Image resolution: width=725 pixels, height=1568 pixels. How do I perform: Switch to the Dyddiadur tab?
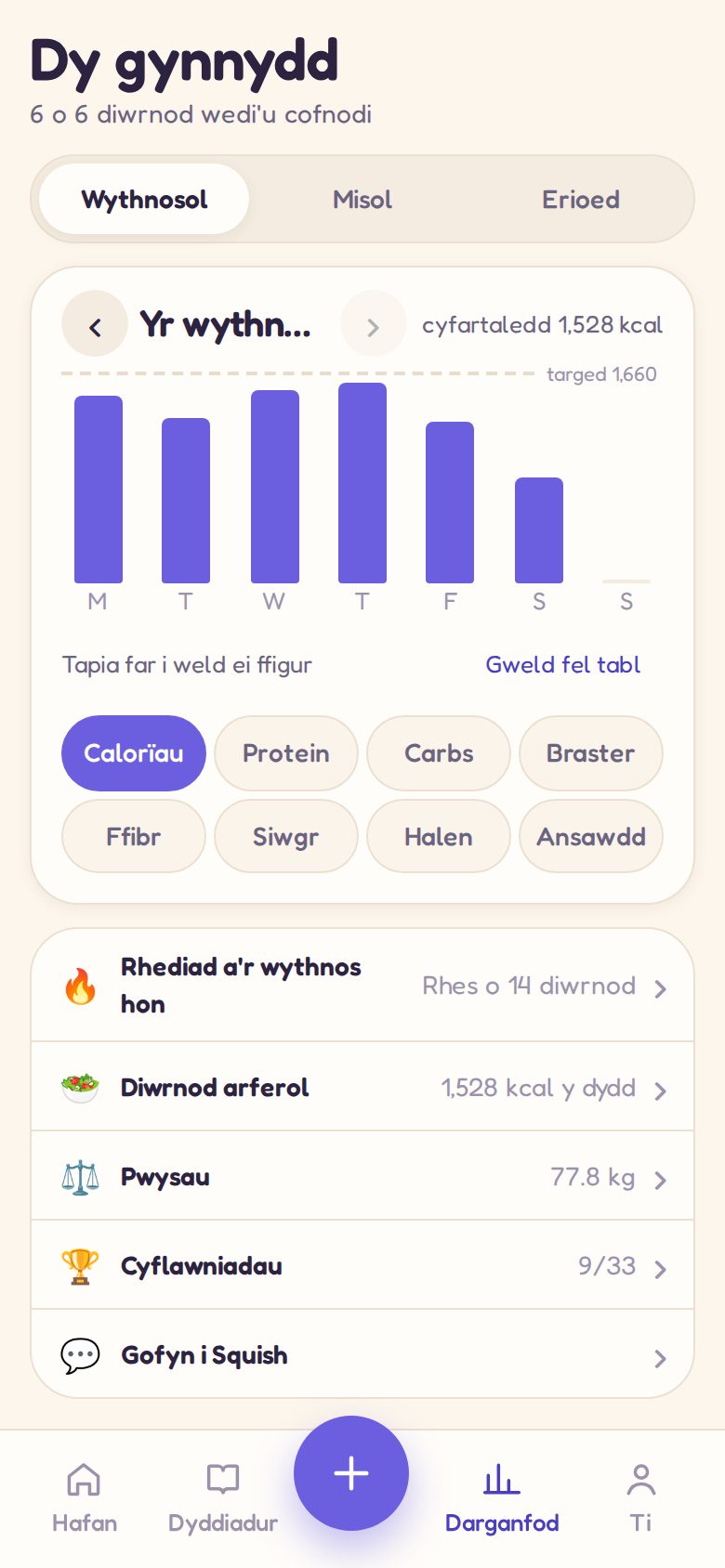[223, 1497]
